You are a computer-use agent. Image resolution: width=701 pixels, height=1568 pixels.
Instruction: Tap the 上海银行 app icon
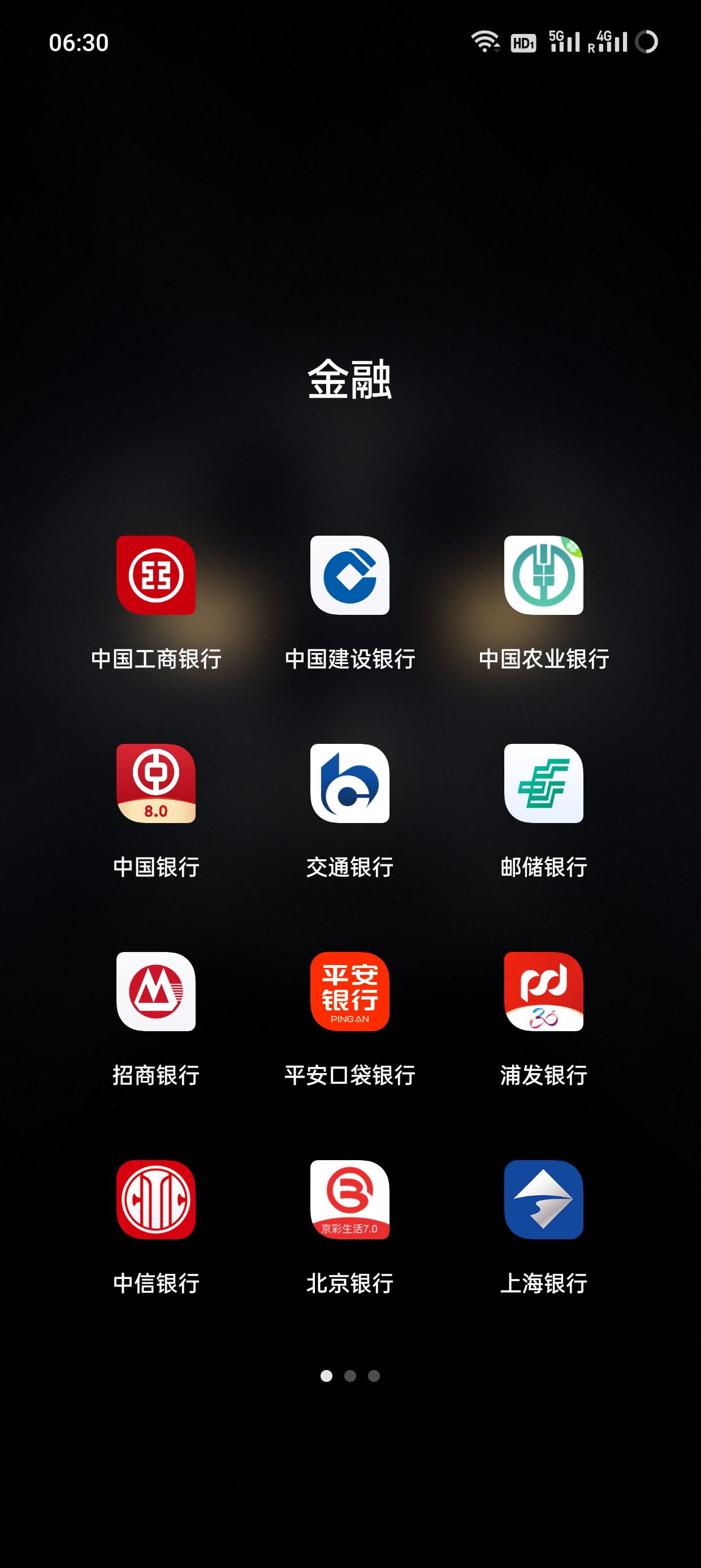543,1200
